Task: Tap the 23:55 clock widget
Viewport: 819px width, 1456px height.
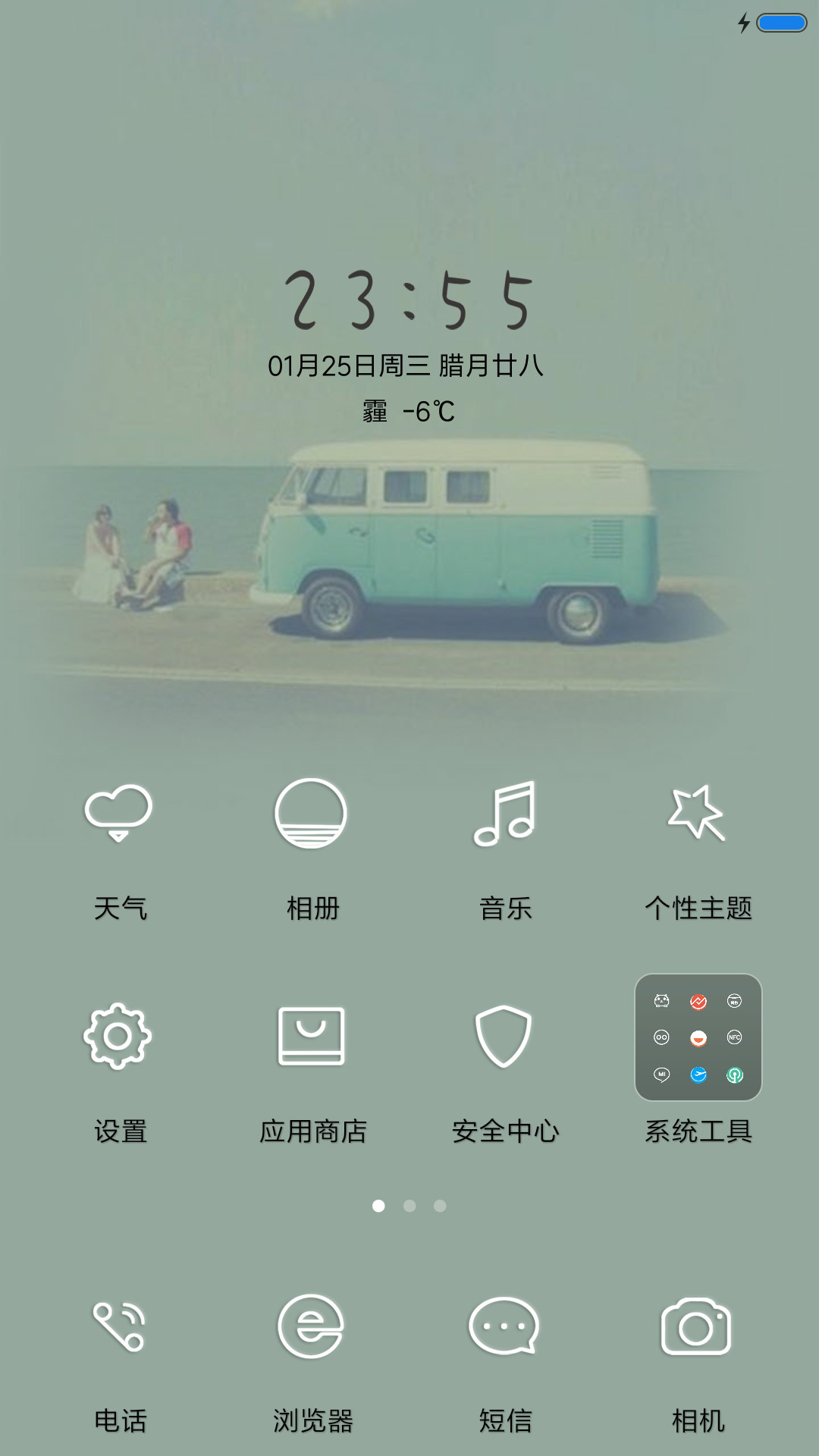Action: click(x=408, y=300)
